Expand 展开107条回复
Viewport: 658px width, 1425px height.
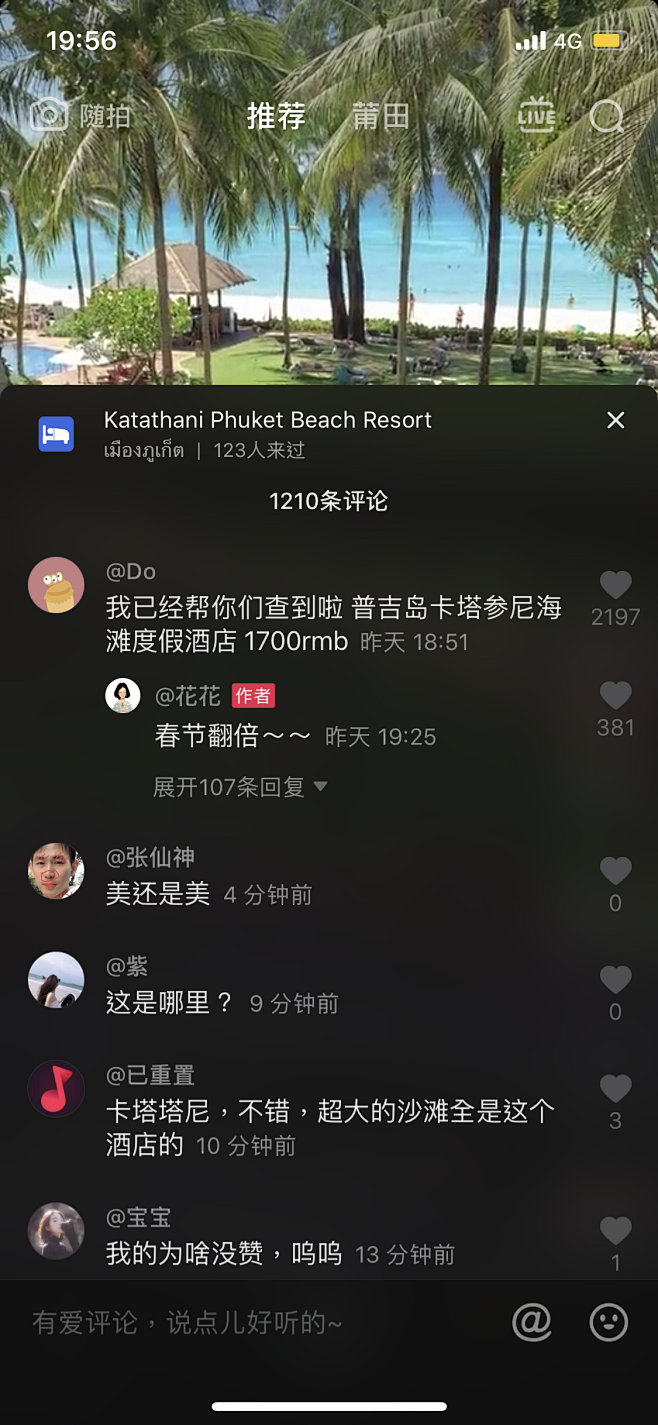(240, 787)
